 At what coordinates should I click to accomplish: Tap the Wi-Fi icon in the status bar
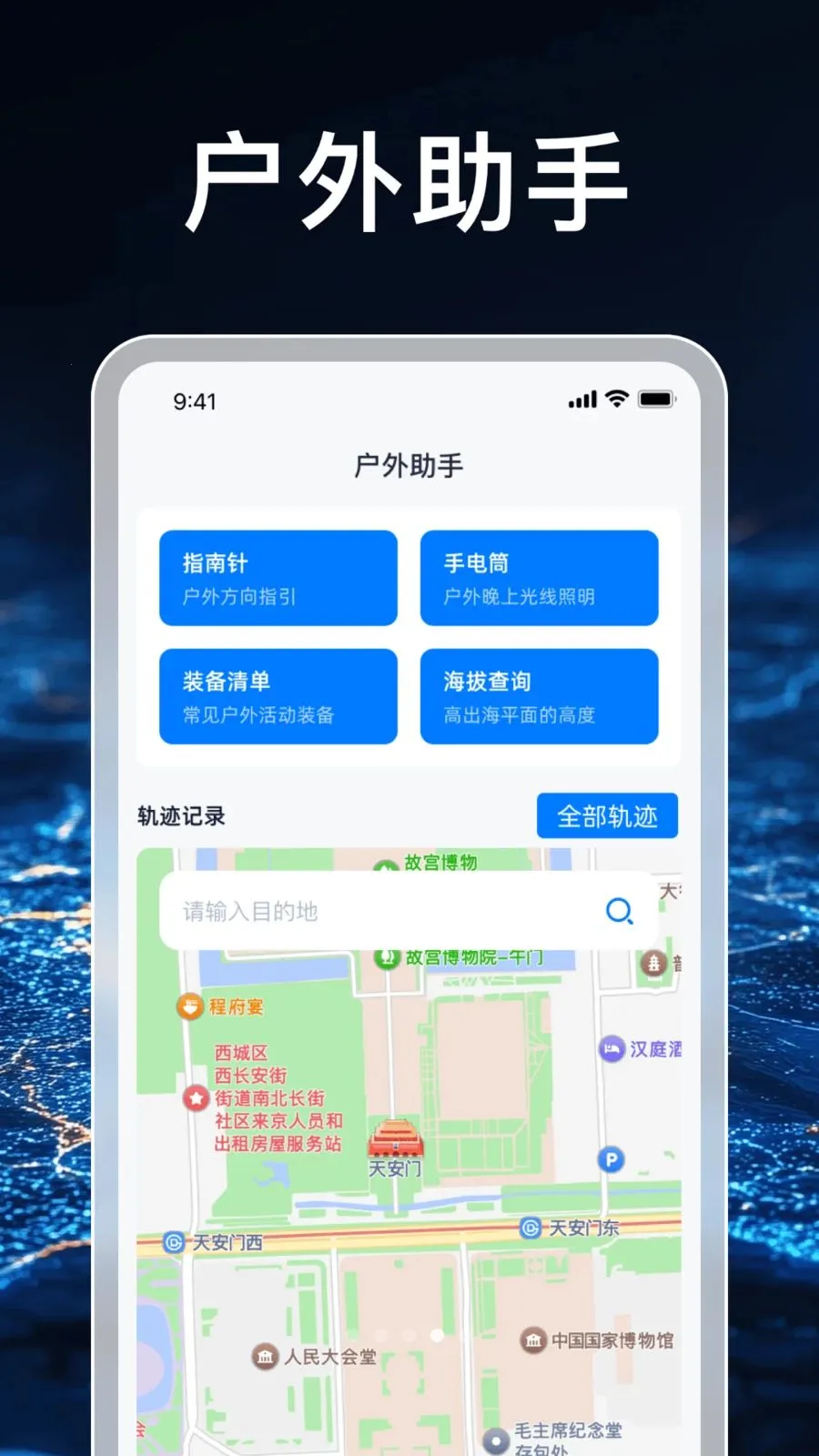coord(615,399)
